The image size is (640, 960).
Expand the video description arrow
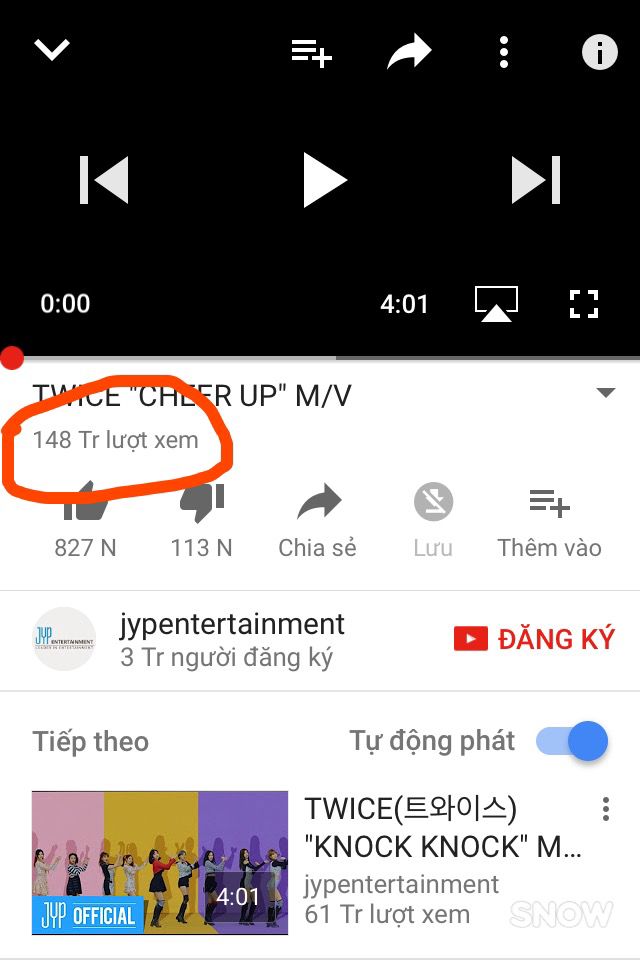pyautogui.click(x=605, y=393)
